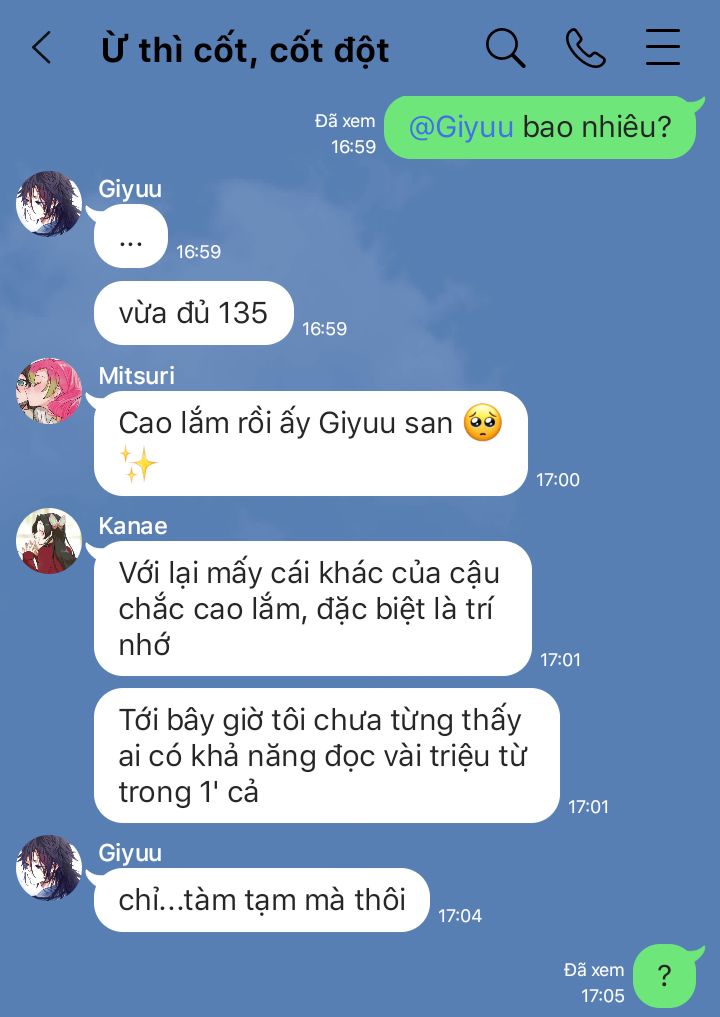The height and width of the screenshot is (1017, 720).
Task: Open the chat menu
Action: tap(663, 47)
